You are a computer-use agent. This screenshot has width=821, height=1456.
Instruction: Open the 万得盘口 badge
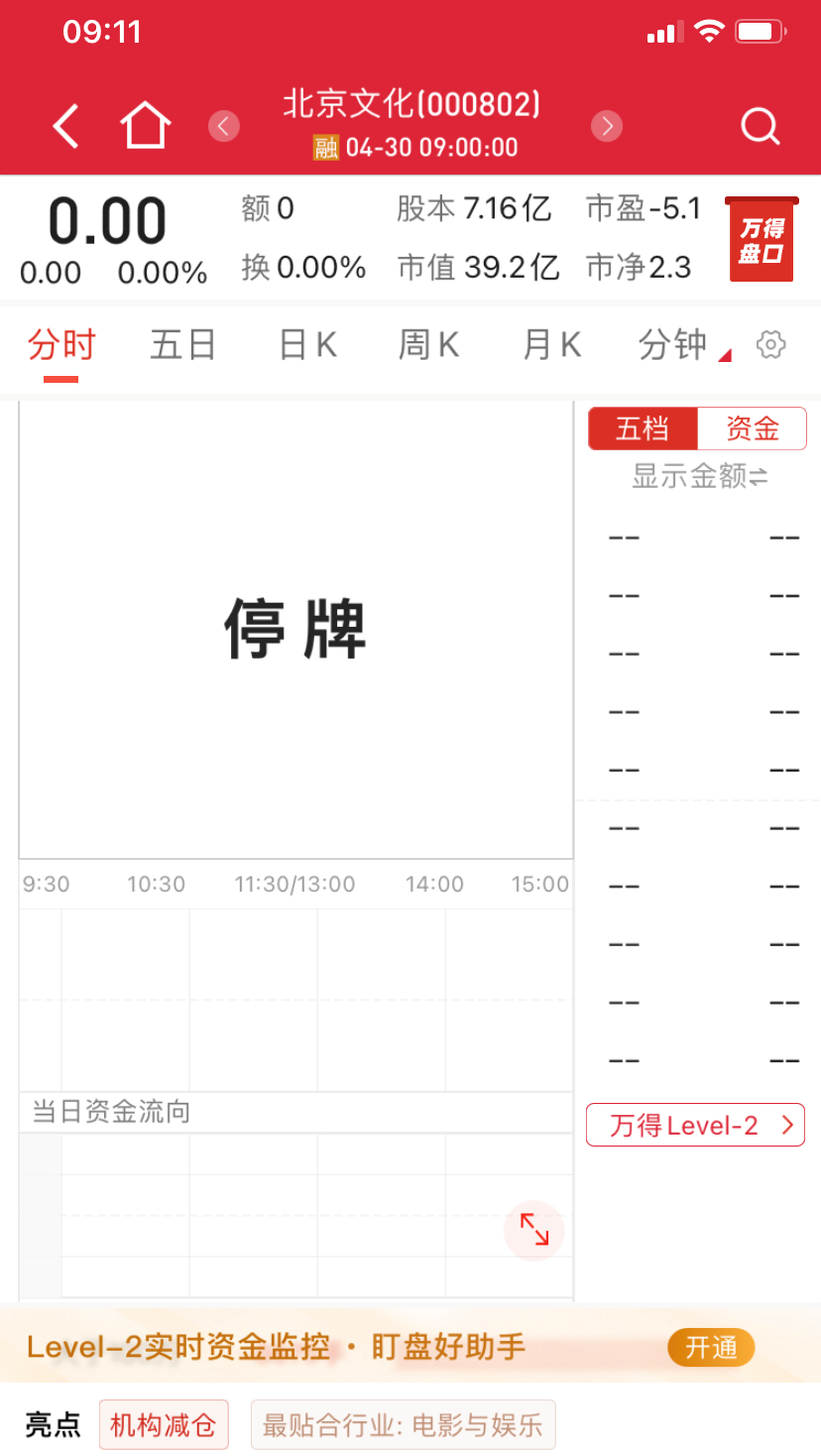coord(762,239)
